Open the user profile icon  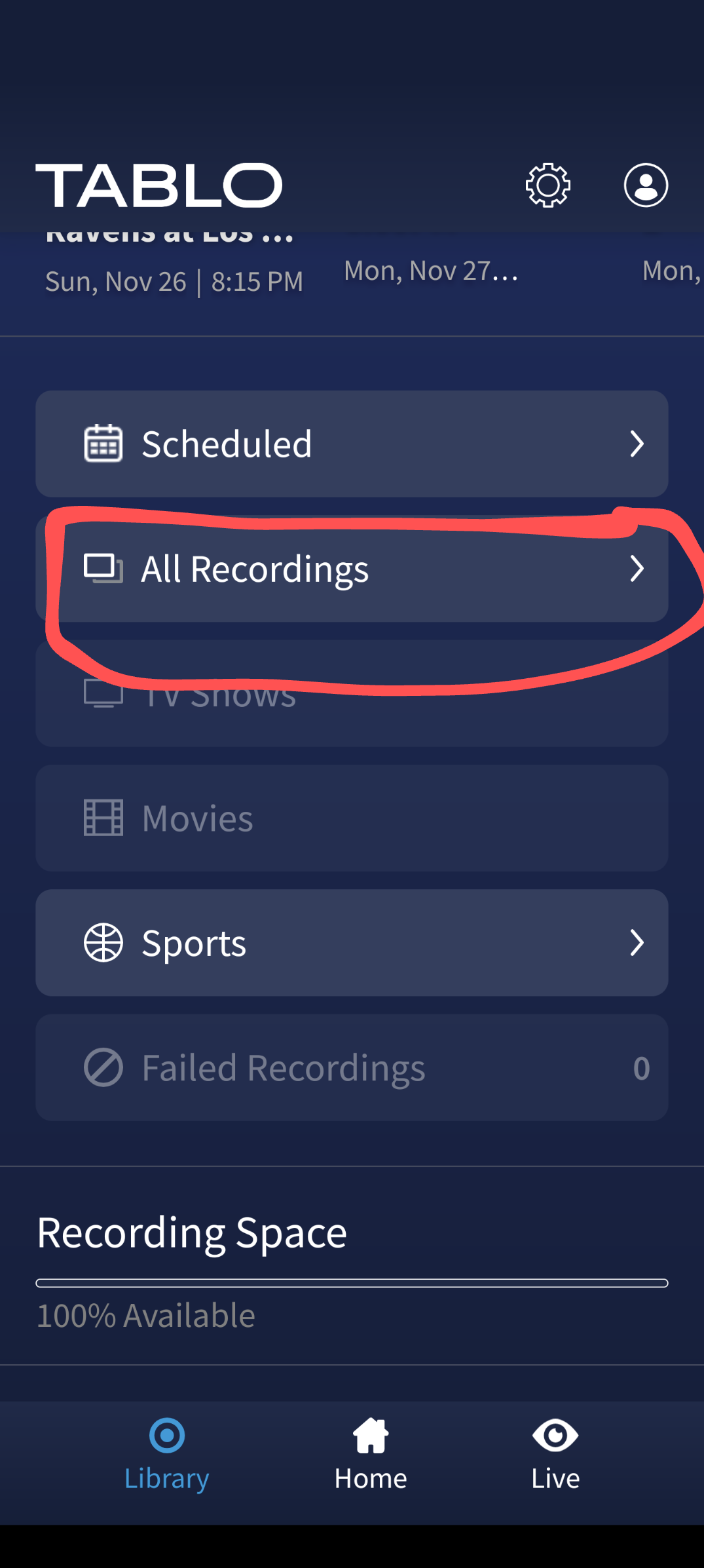pos(646,185)
